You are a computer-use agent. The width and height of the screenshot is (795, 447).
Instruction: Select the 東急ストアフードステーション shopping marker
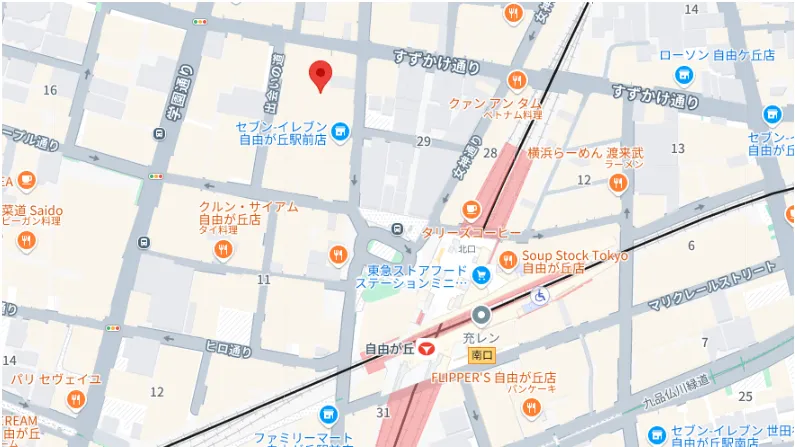(481, 274)
